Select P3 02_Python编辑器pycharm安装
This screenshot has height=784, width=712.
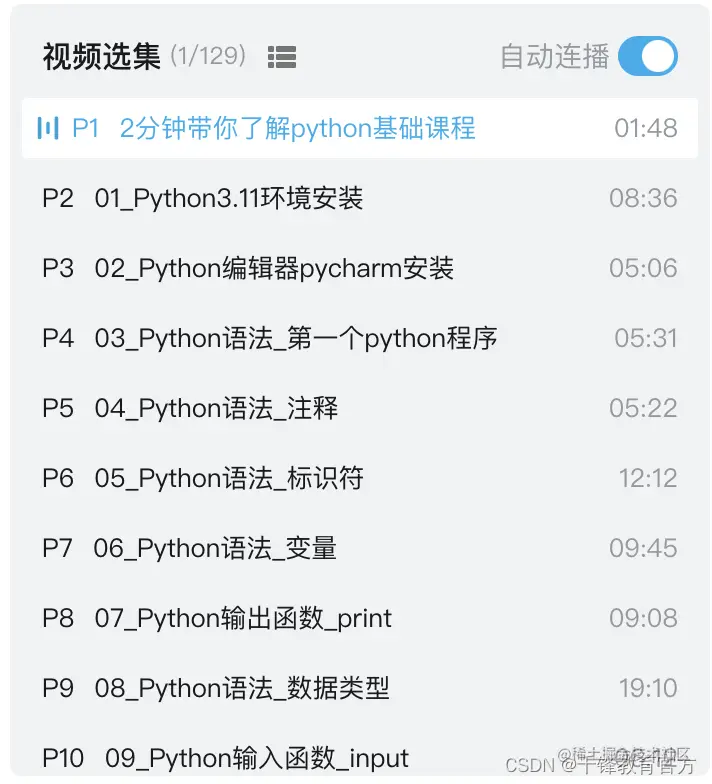[274, 268]
